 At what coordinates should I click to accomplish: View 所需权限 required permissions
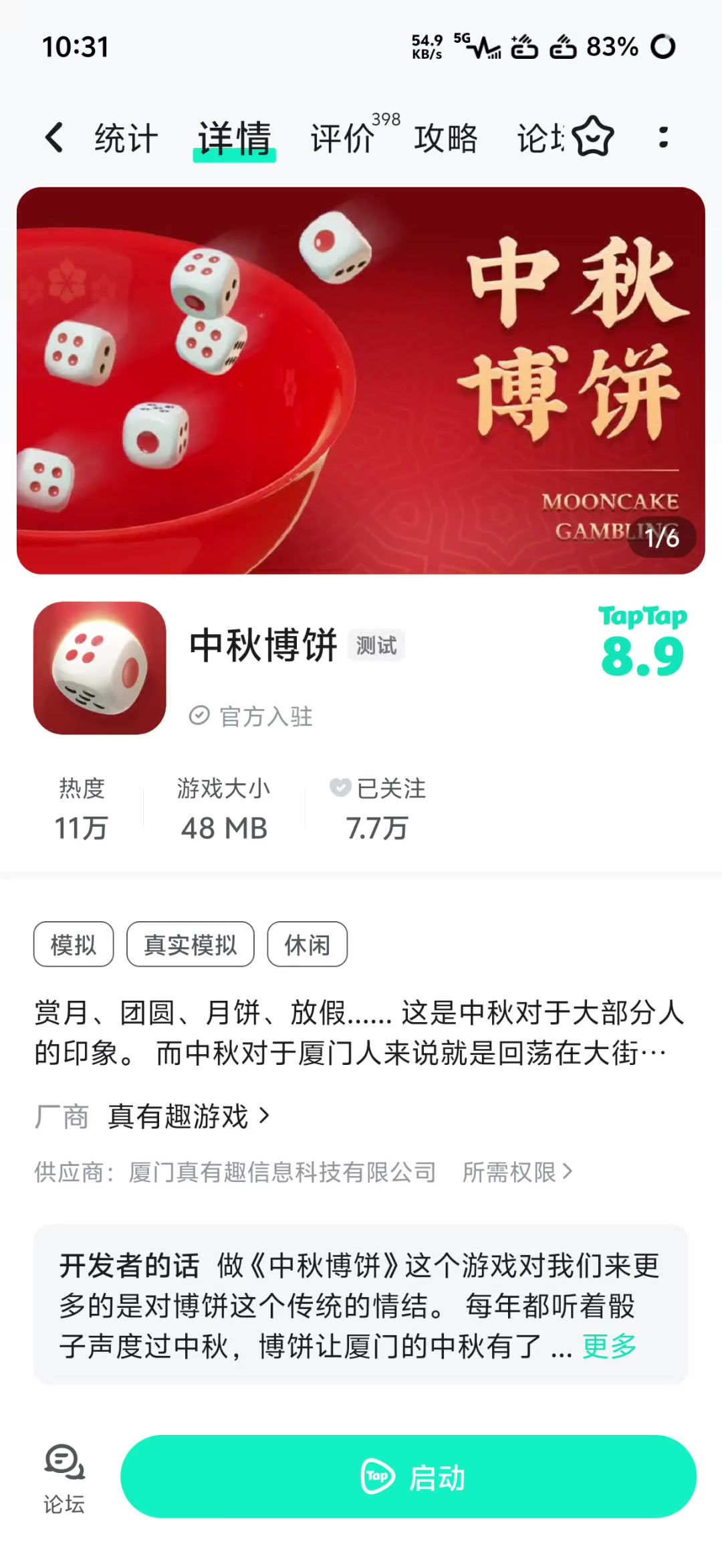click(517, 1172)
